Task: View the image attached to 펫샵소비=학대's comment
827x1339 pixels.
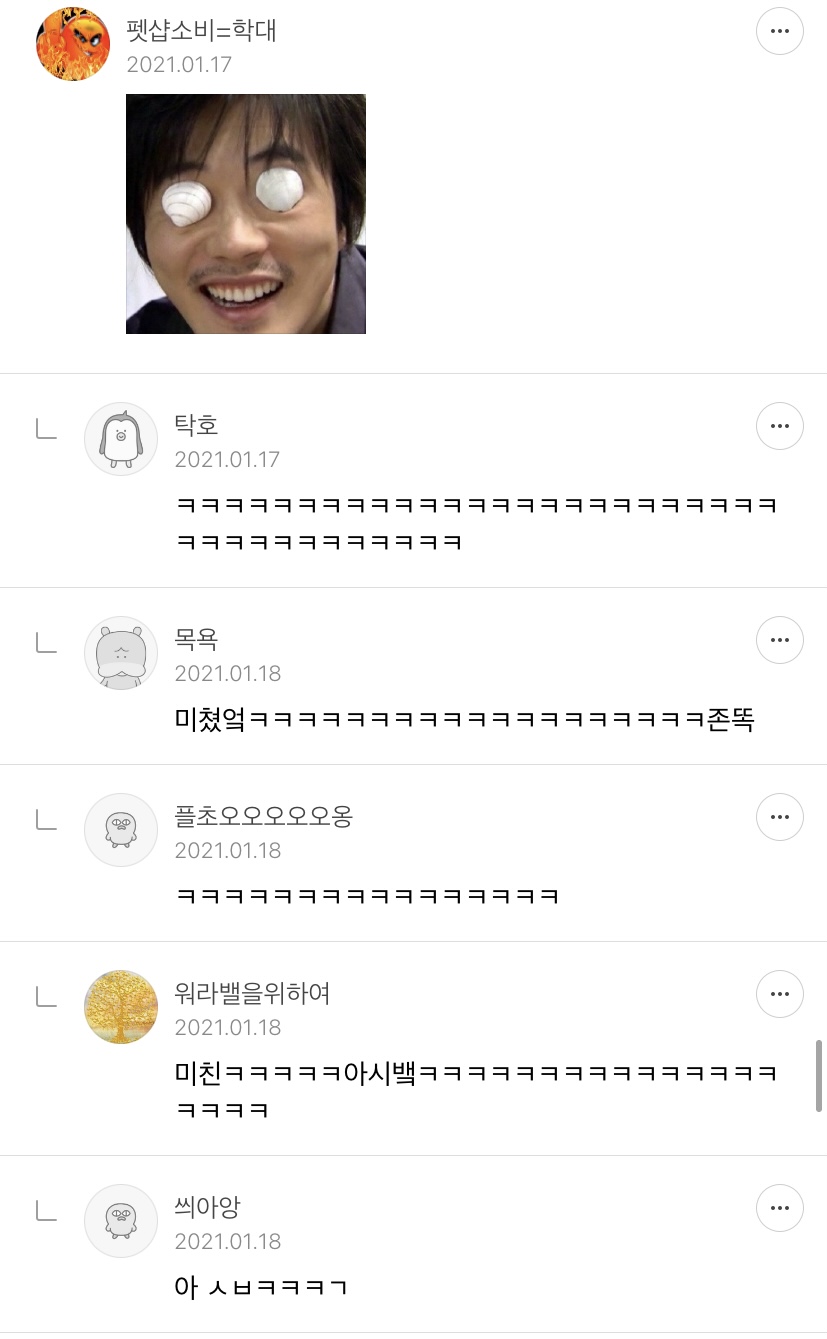Action: coord(246,214)
